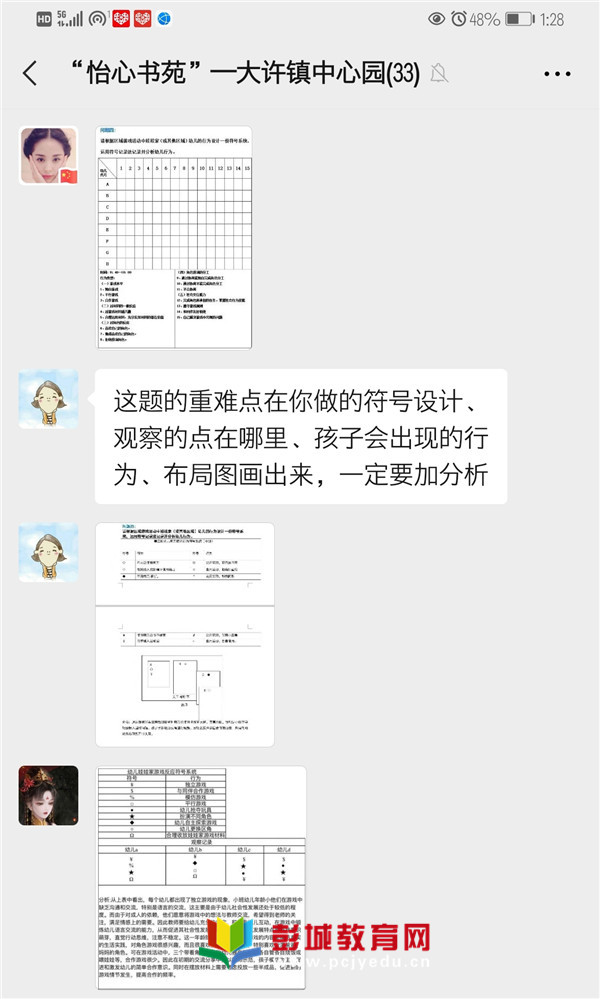The width and height of the screenshot is (600, 999).
Task: Open the red-costume avatar's profile
Action: (49, 796)
